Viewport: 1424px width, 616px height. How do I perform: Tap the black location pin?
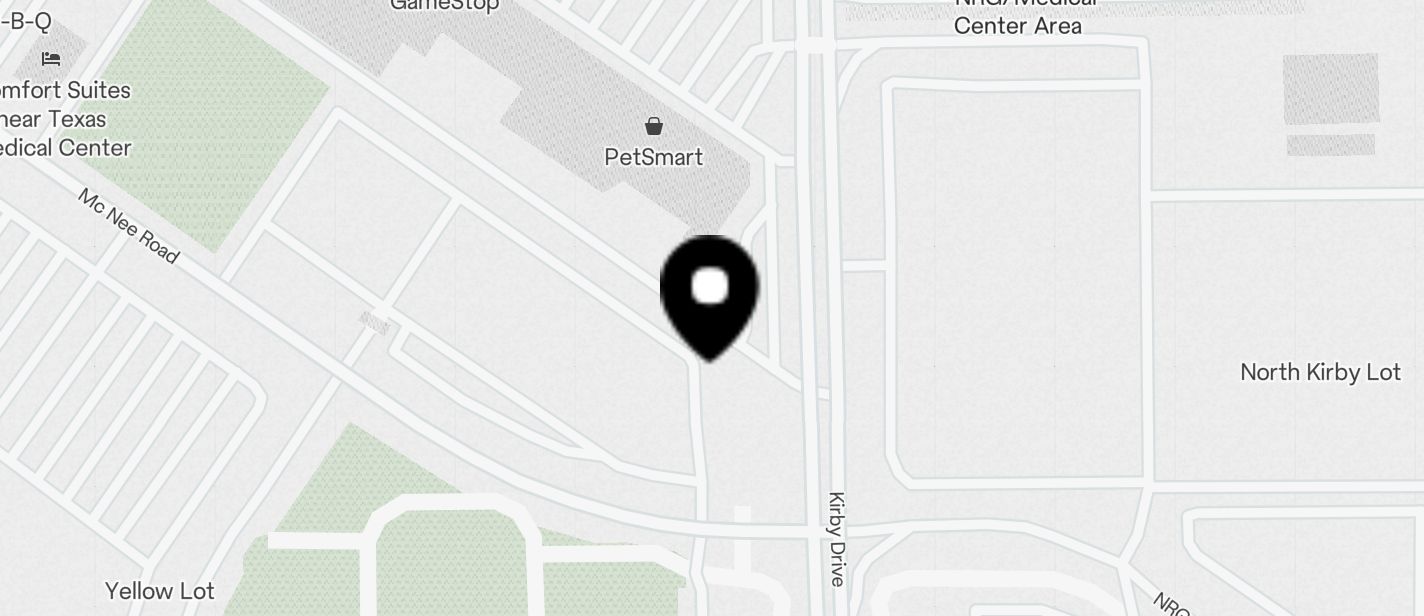tap(709, 294)
